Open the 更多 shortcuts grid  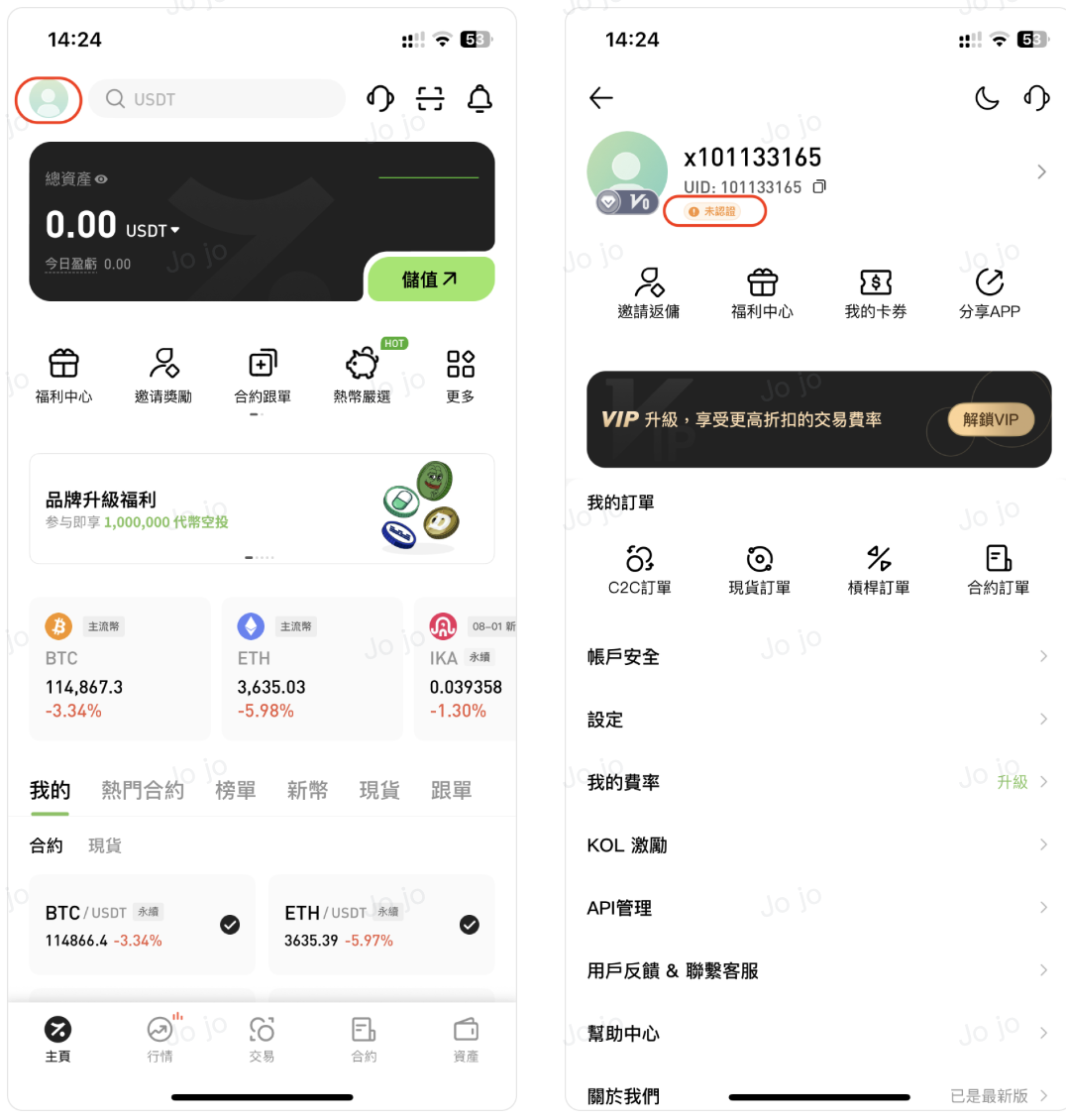coord(461,376)
